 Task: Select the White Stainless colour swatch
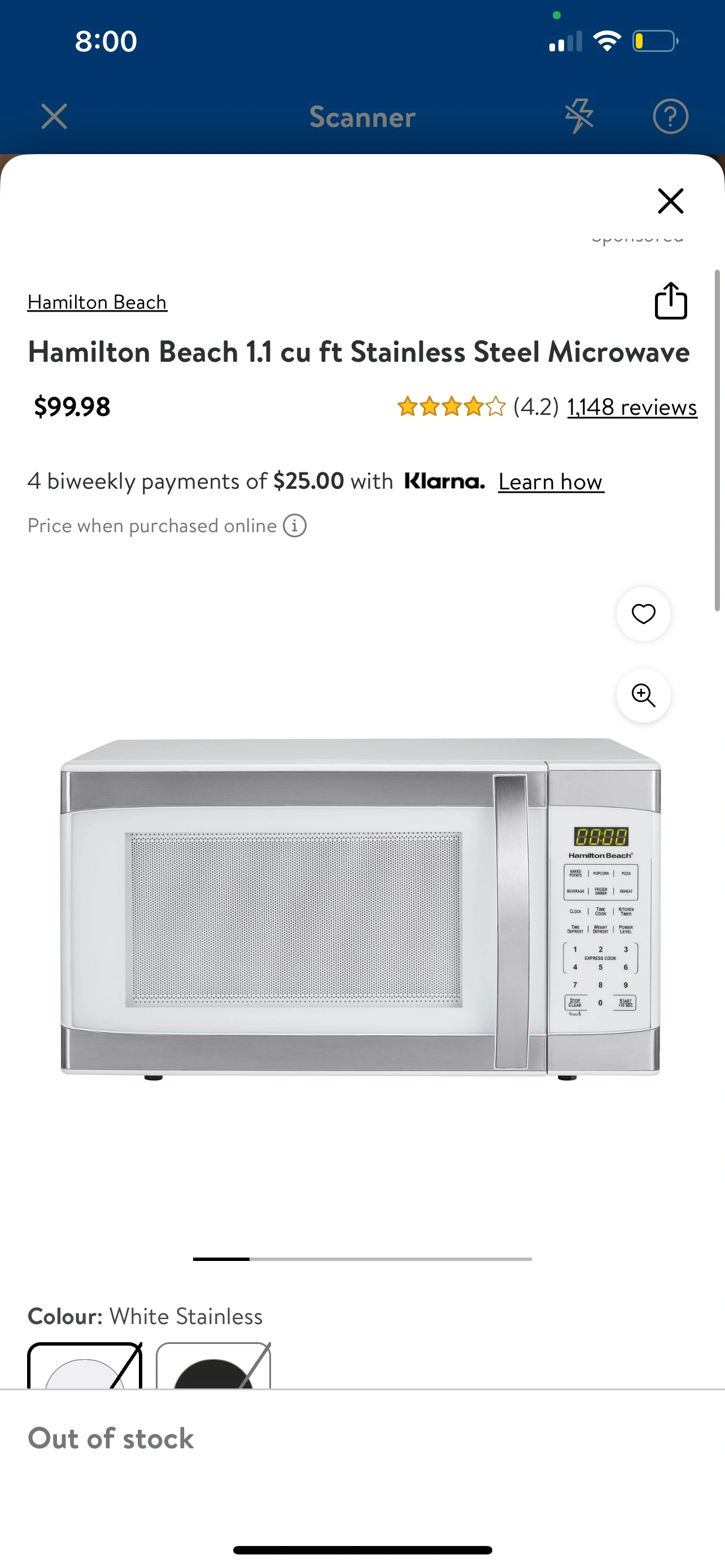coord(85,1365)
